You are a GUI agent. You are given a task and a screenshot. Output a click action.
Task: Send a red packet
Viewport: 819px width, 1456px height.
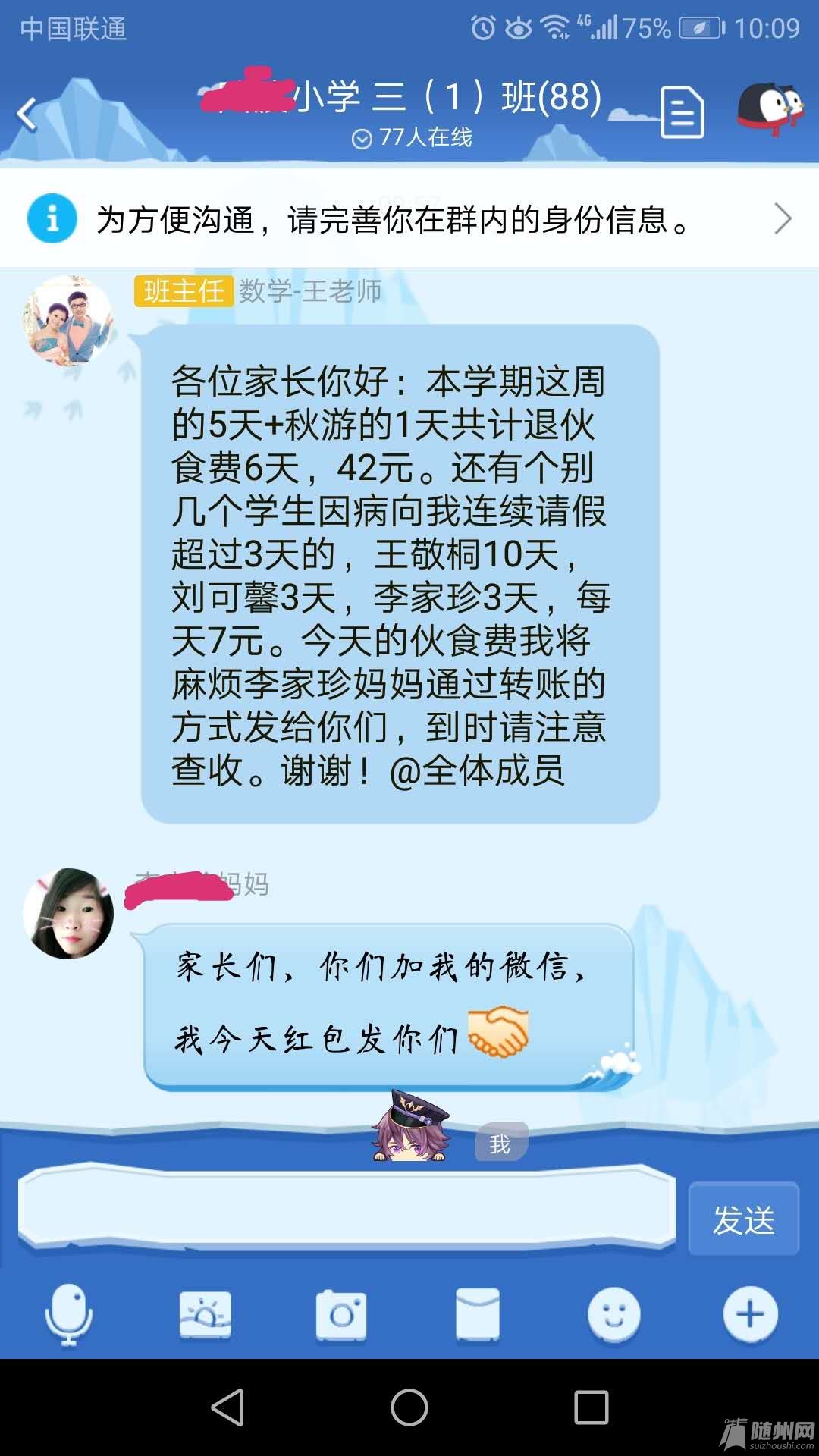point(478,1314)
